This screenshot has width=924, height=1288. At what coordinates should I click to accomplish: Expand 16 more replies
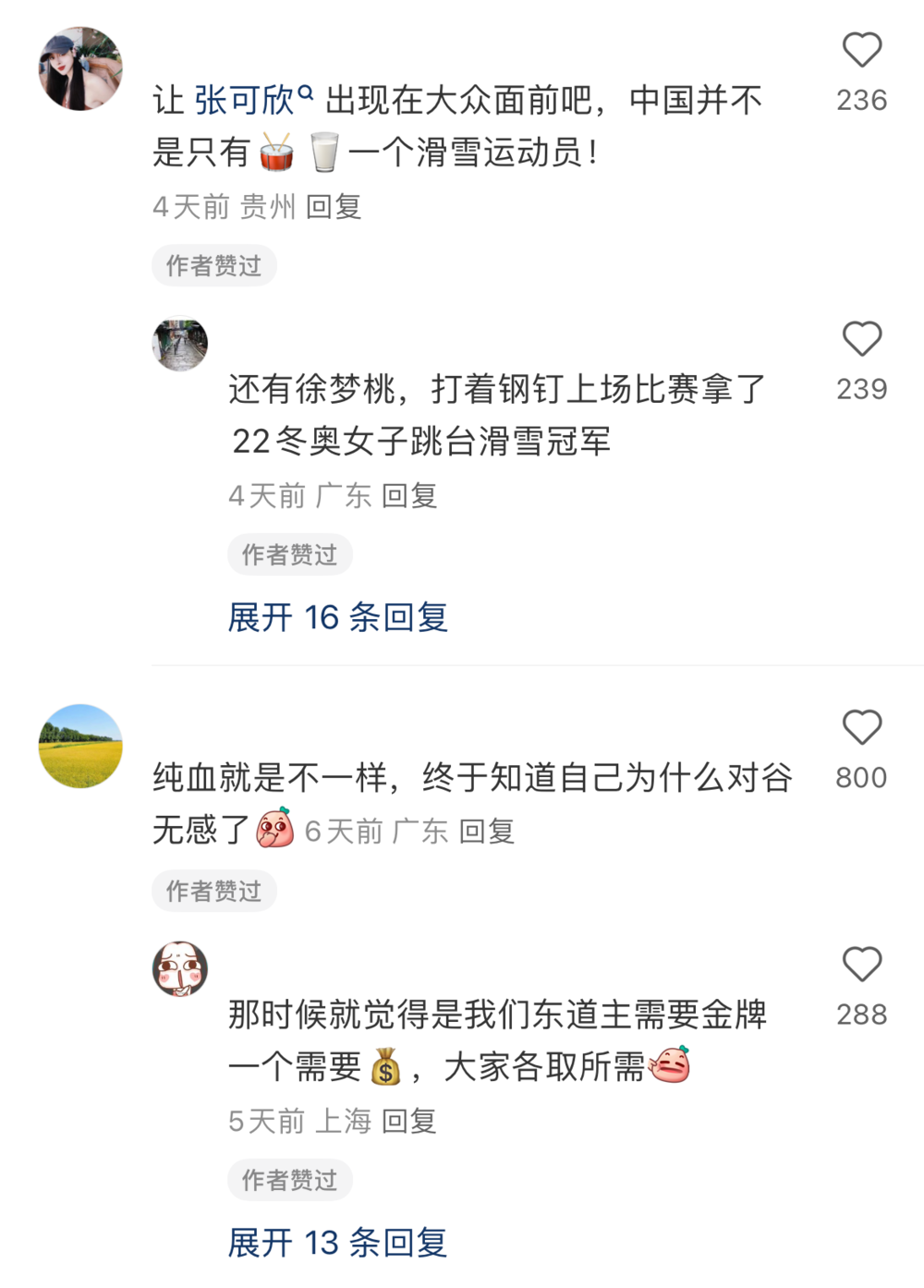[337, 617]
